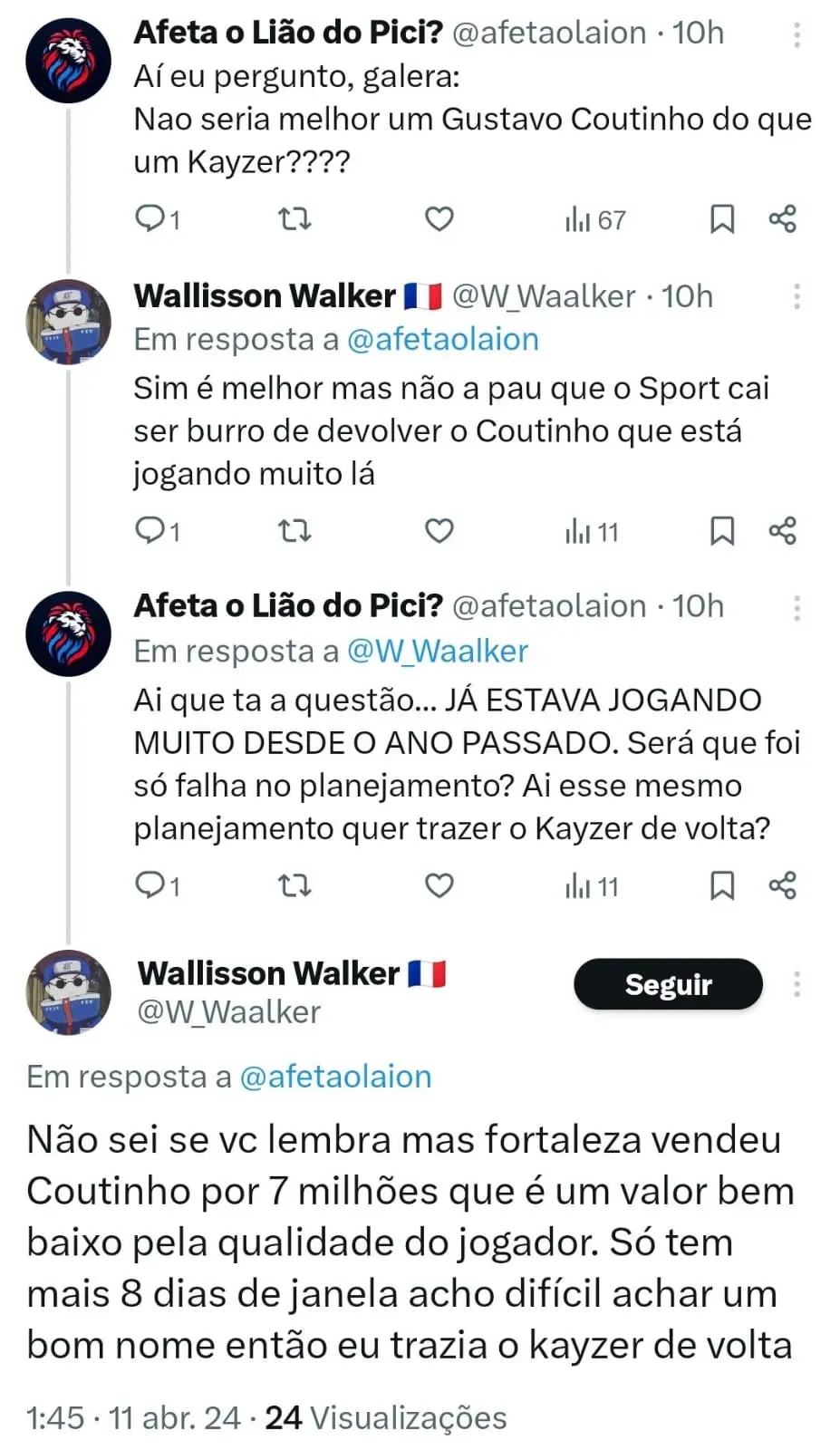This screenshot has height=1450, width=840.
Task: Open overflow menu on the first Afeta tweet
Action: [797, 34]
